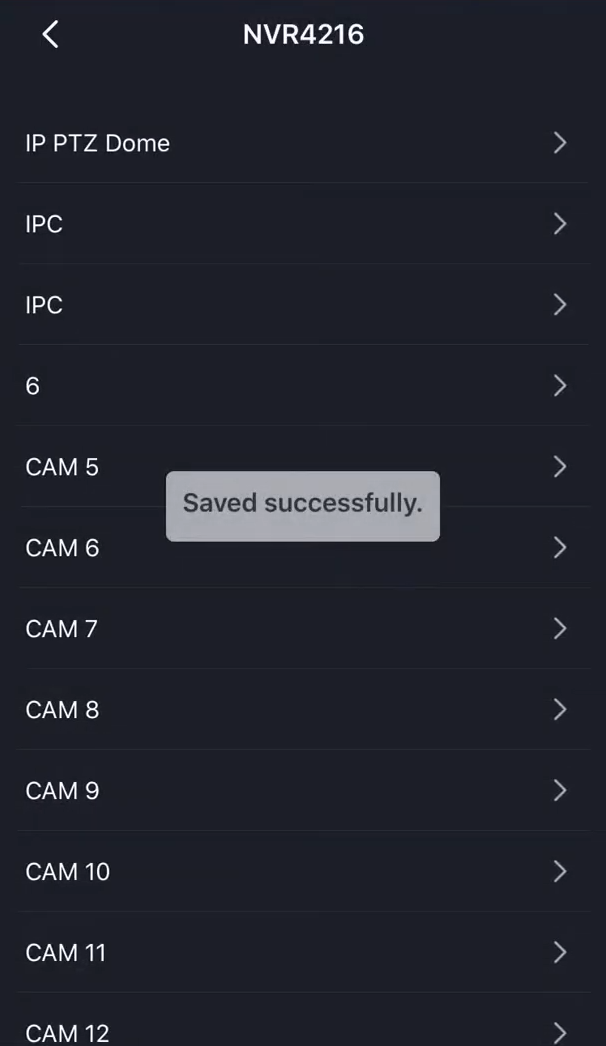Image resolution: width=606 pixels, height=1046 pixels.
Task: Tap the CAM 8 row
Action: pos(300,710)
